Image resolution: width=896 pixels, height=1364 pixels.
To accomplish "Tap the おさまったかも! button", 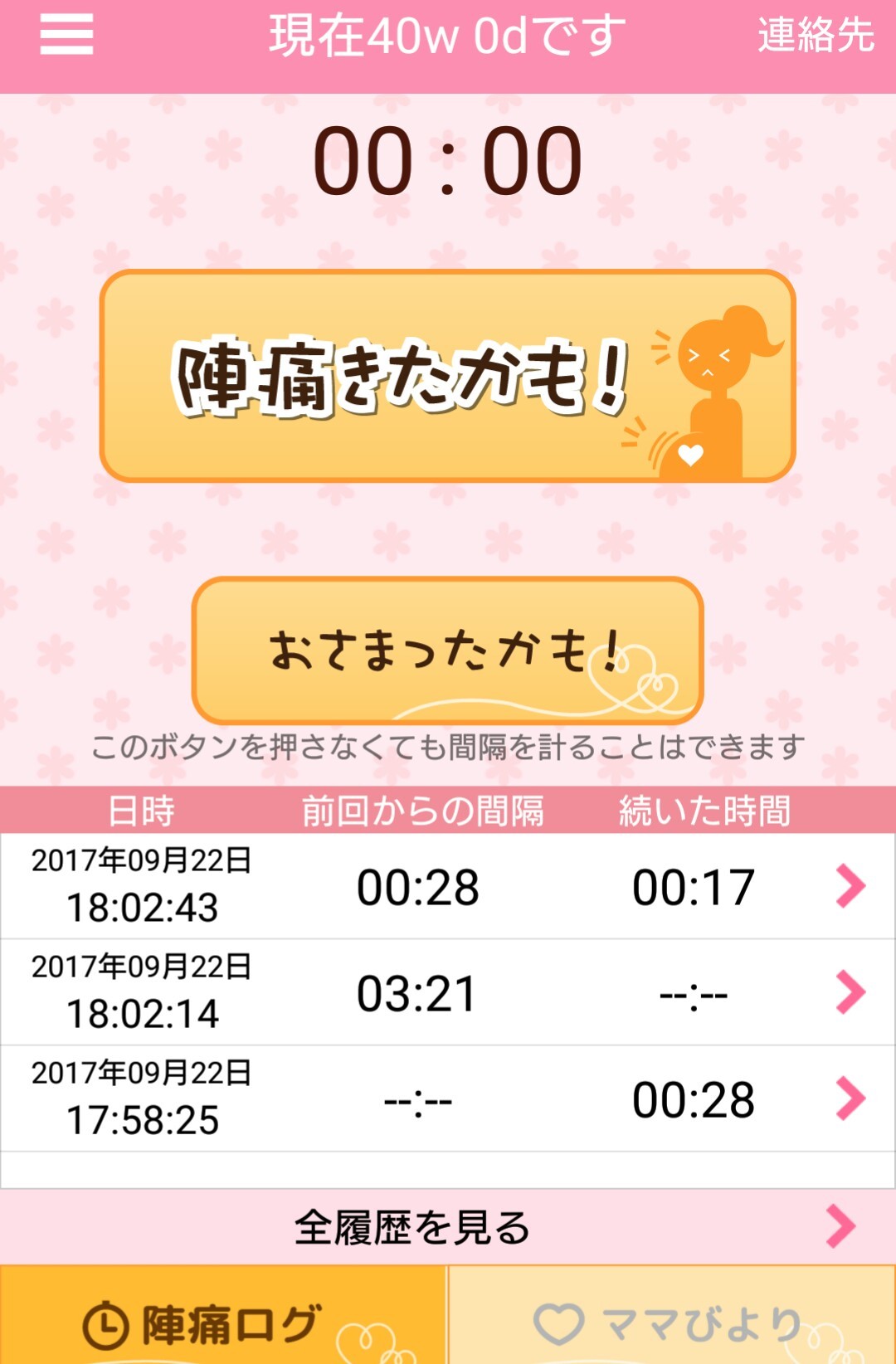I will click(447, 650).
